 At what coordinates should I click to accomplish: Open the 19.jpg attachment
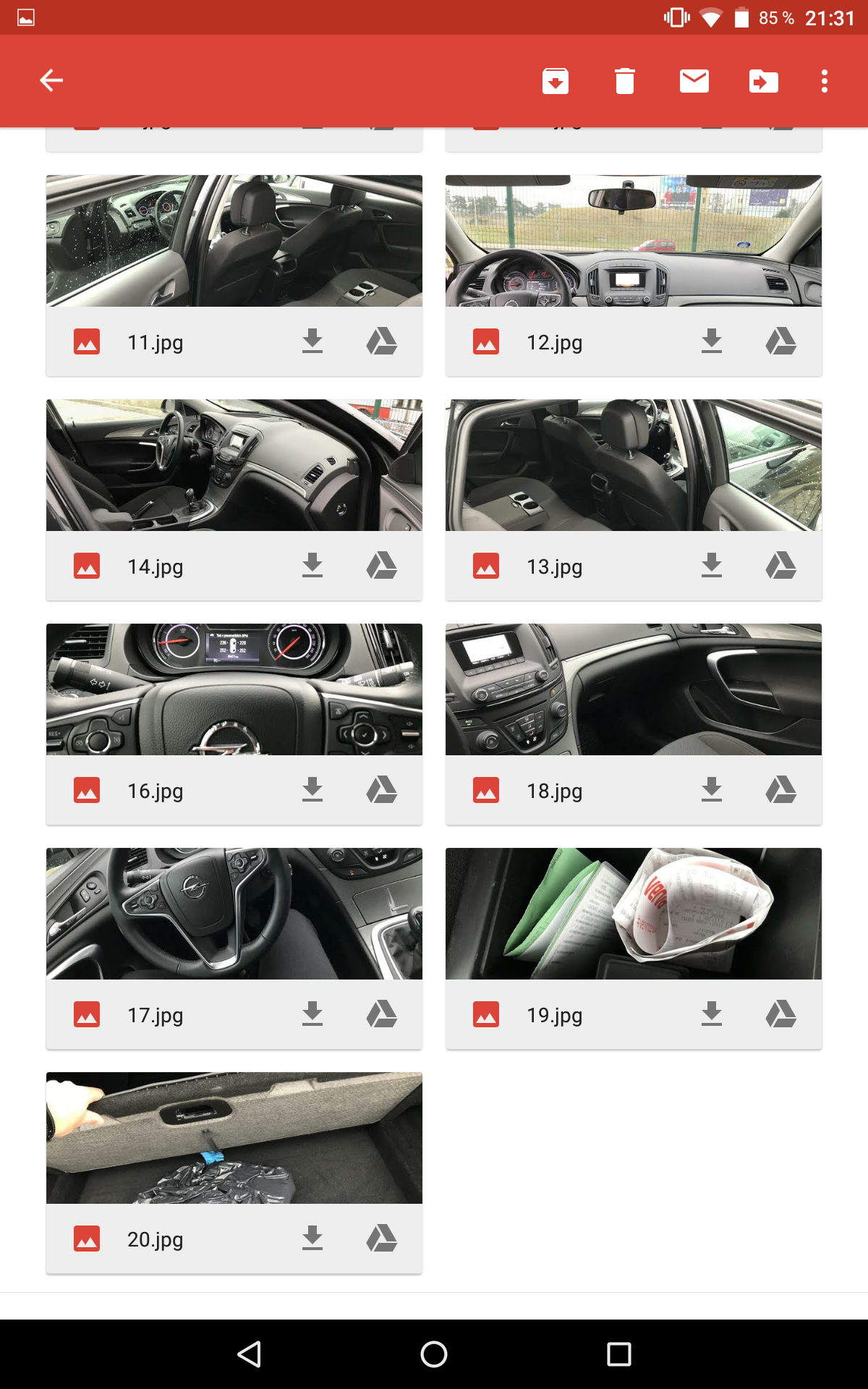(633, 914)
